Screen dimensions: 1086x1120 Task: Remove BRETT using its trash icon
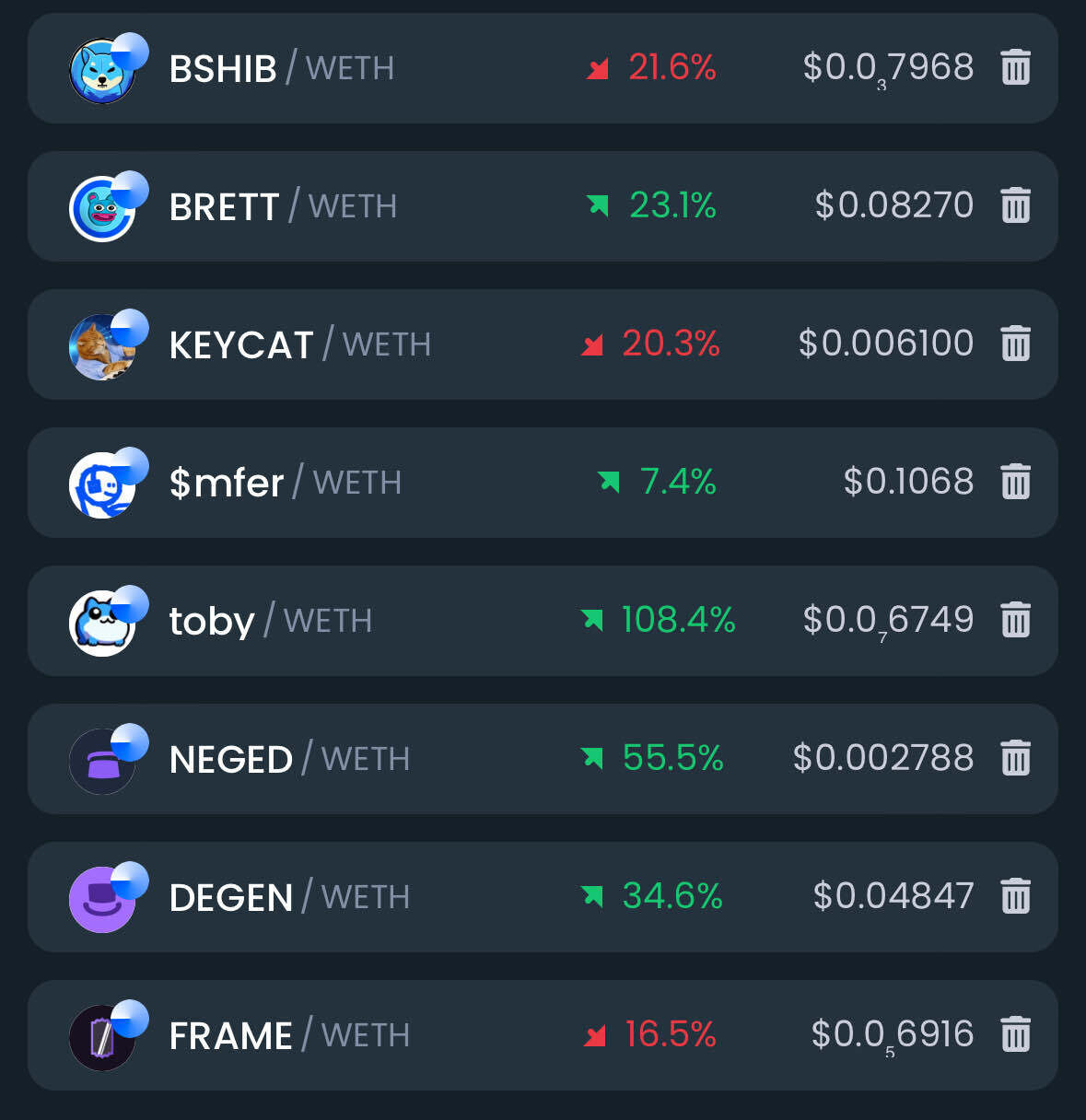[x=1015, y=205]
